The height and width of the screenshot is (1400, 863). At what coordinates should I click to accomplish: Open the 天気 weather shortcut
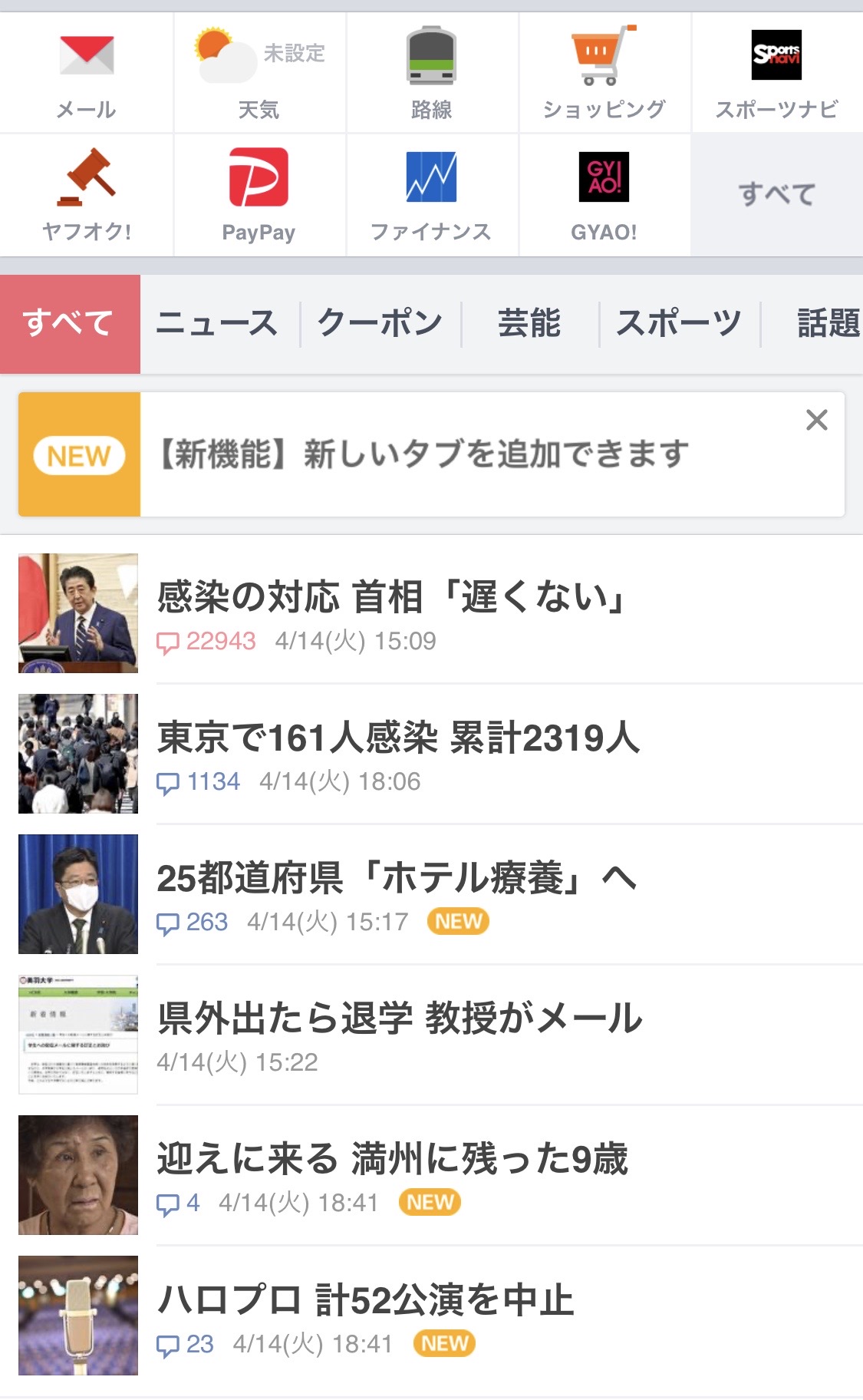click(259, 74)
